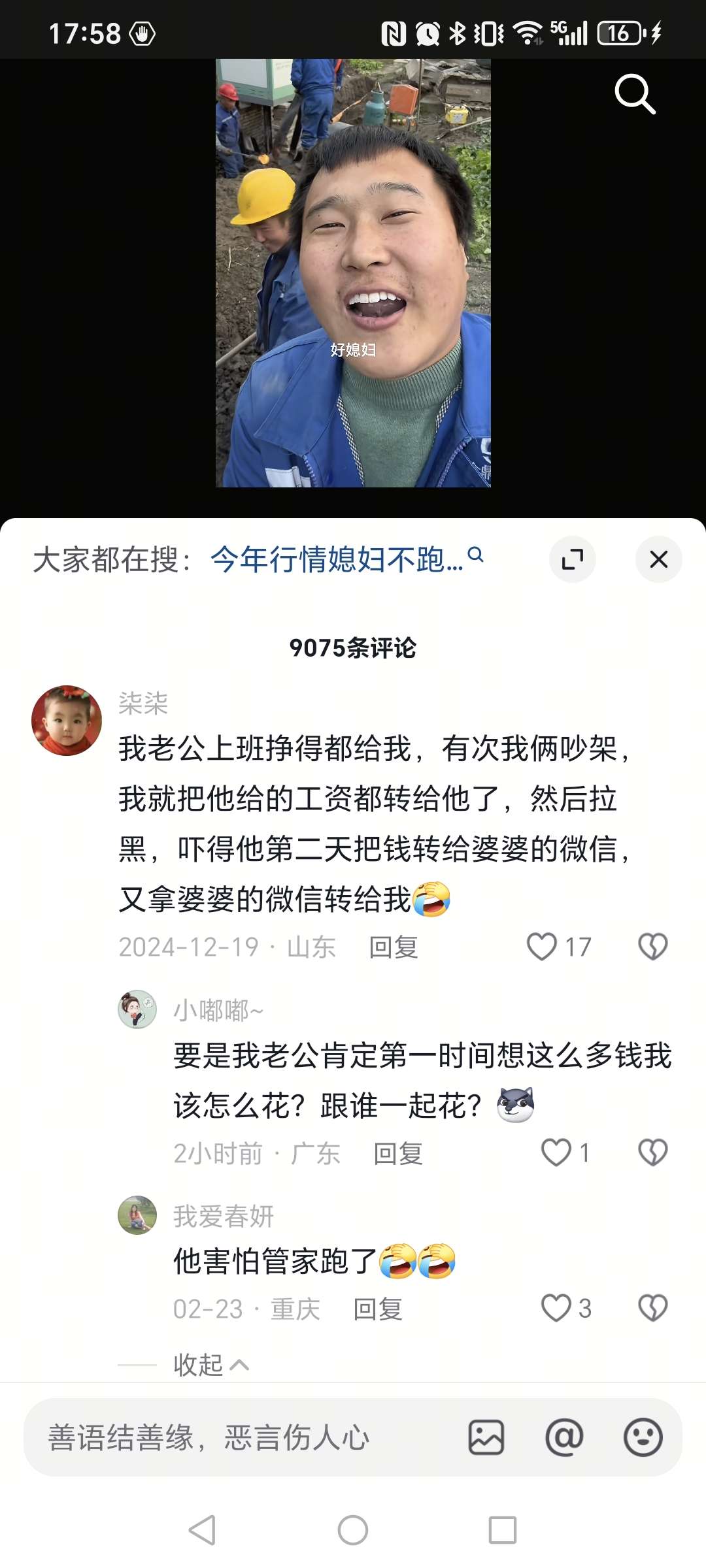The width and height of the screenshot is (706, 1568).
Task: Mention someone with the @ icon
Action: pyautogui.click(x=564, y=1437)
